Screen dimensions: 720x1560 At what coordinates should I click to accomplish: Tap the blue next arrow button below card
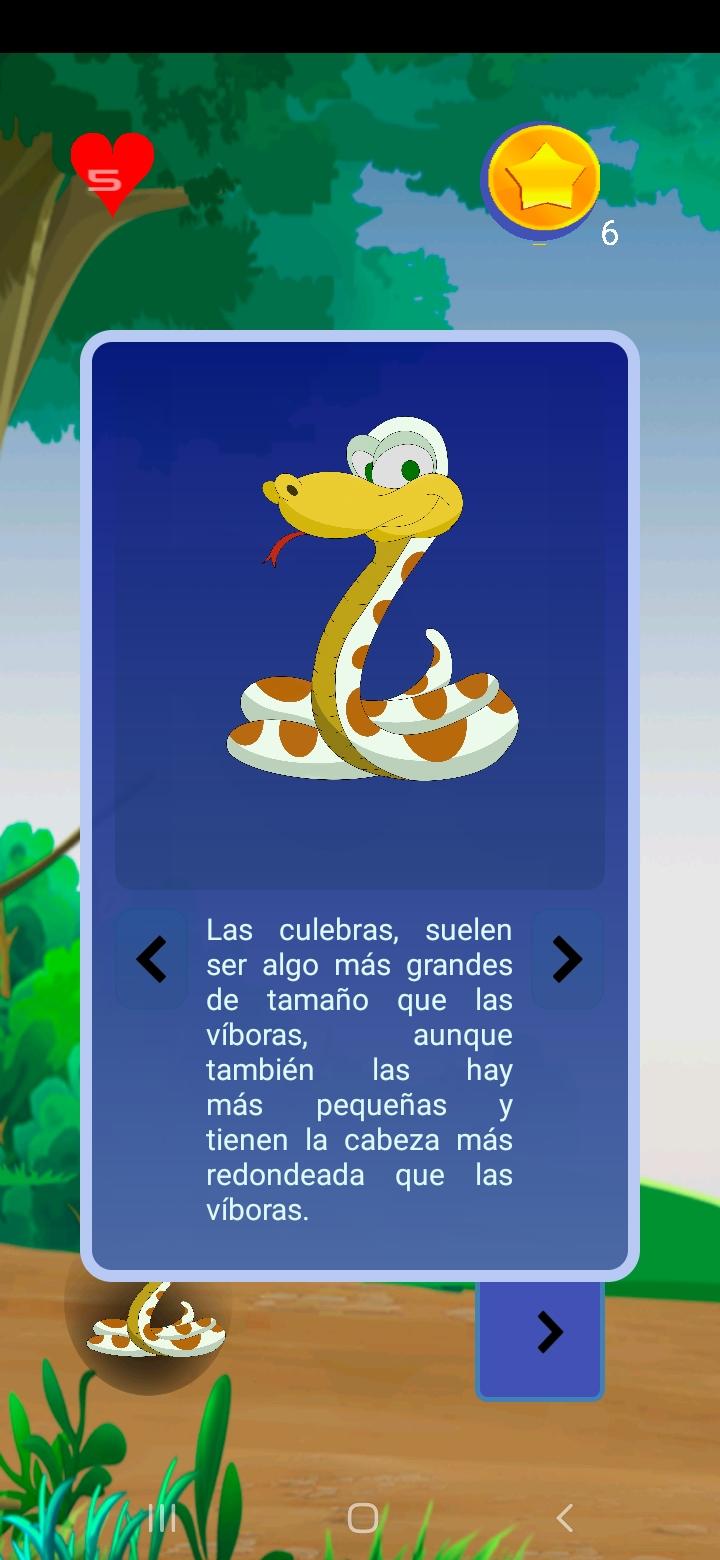coord(540,1335)
